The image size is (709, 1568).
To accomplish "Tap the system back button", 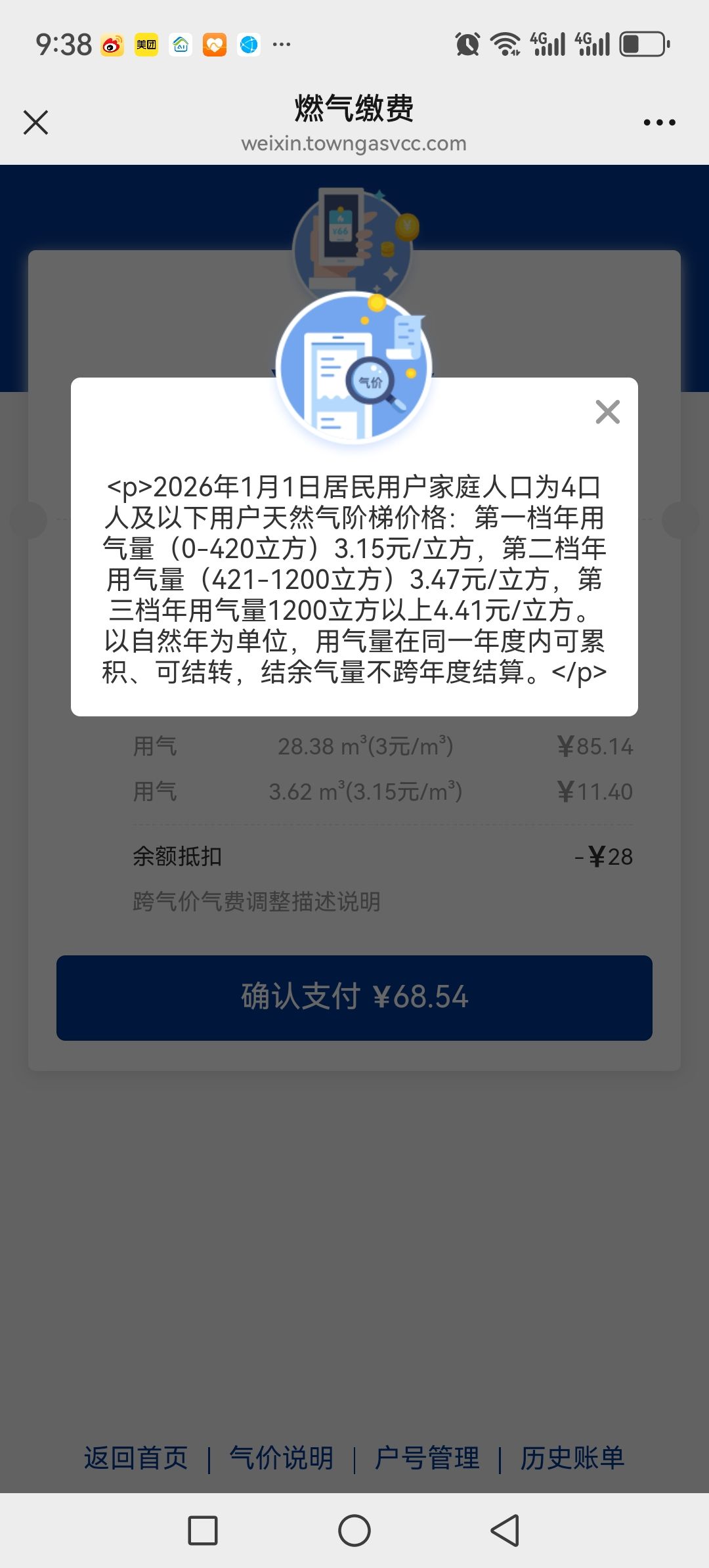I will [x=505, y=1531].
